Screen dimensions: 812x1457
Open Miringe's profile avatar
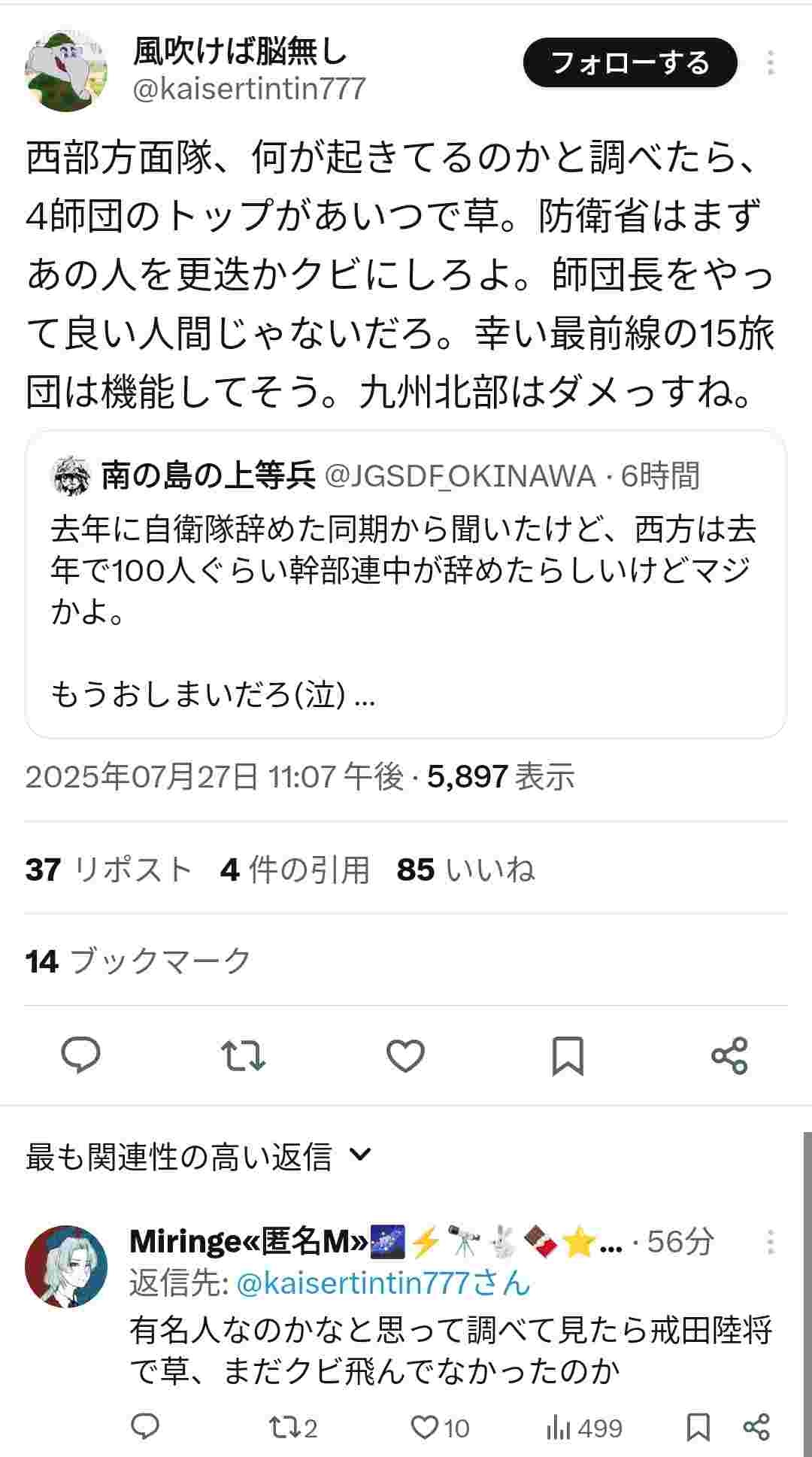tap(66, 1267)
